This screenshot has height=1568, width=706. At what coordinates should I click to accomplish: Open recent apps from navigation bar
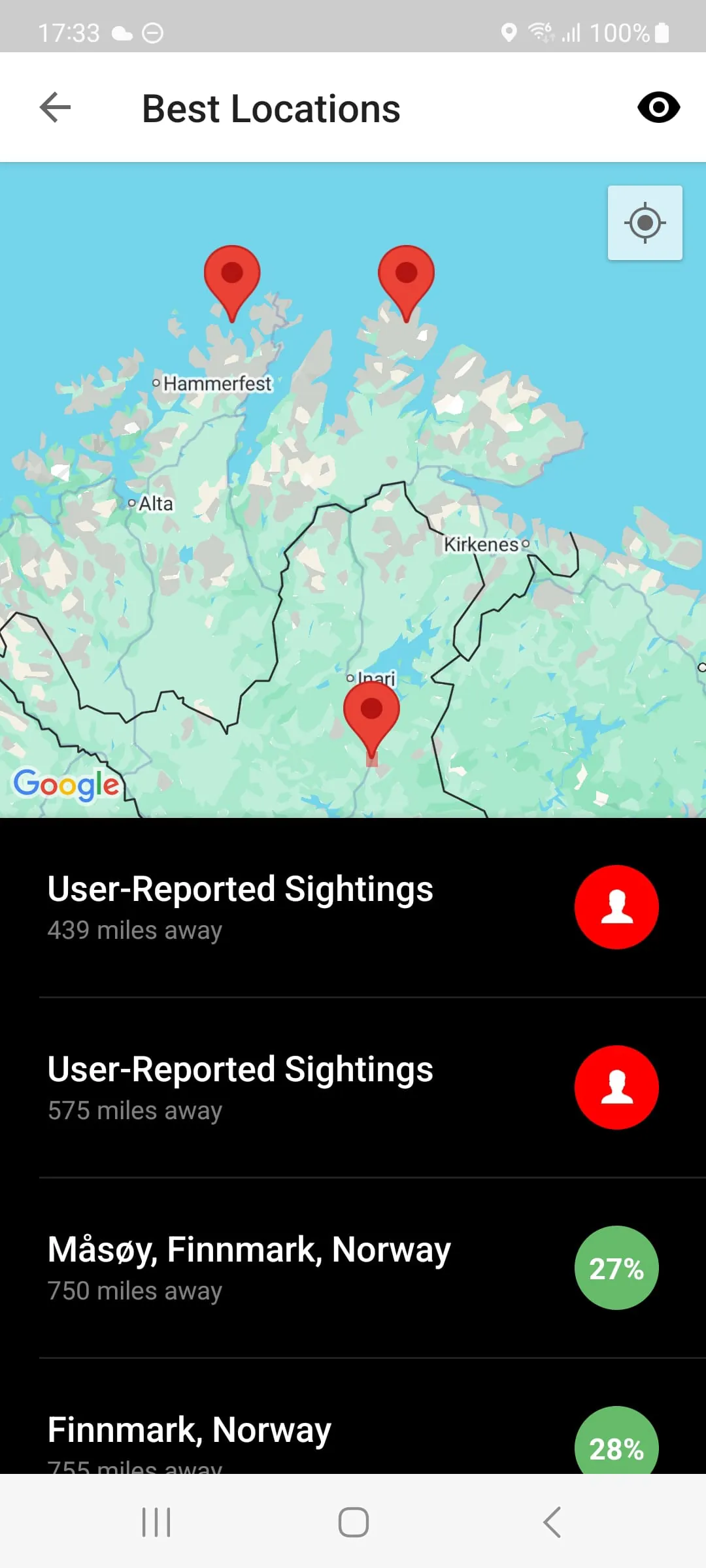coord(156,1522)
